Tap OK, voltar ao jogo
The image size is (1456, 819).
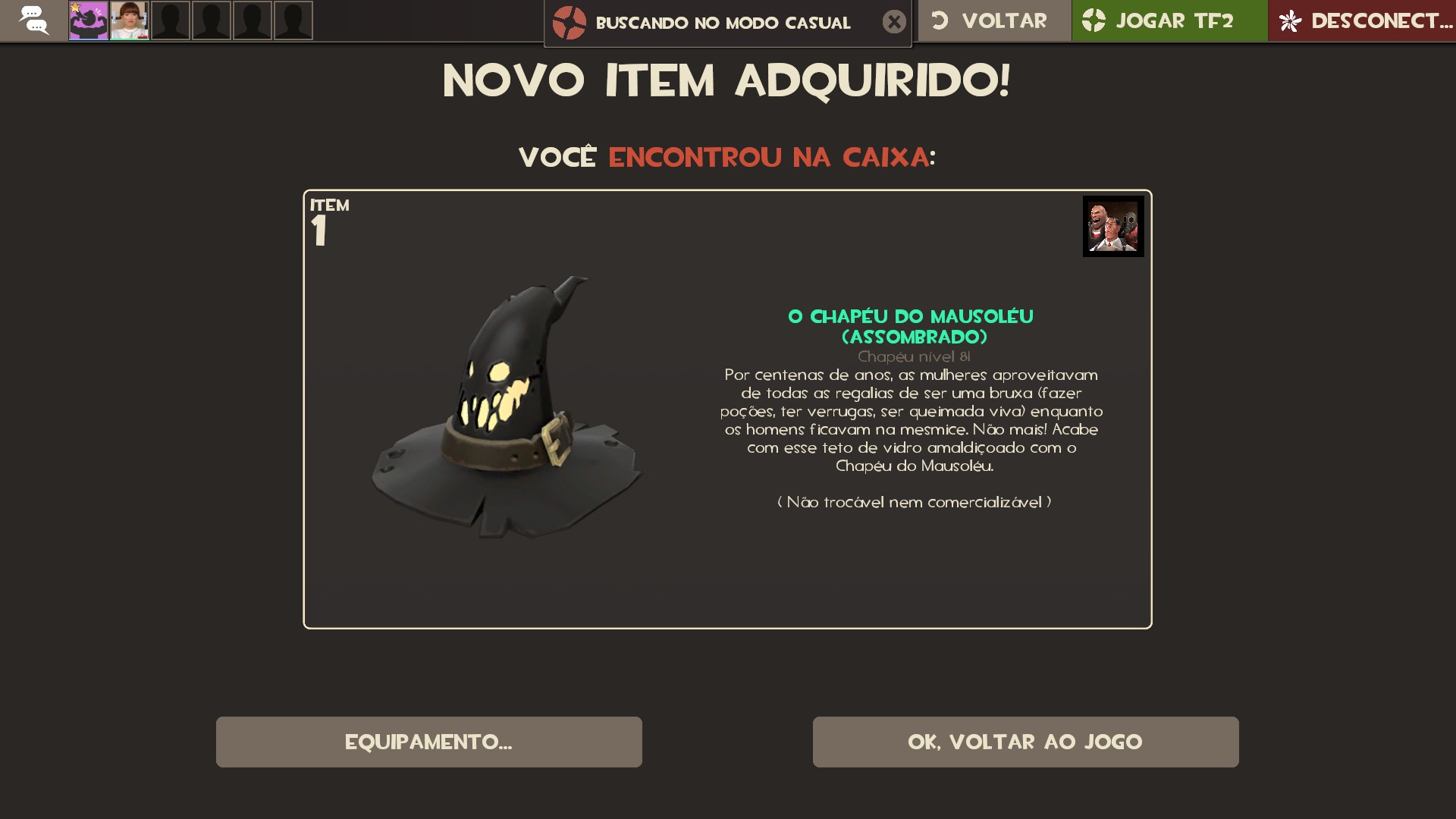(x=1025, y=742)
